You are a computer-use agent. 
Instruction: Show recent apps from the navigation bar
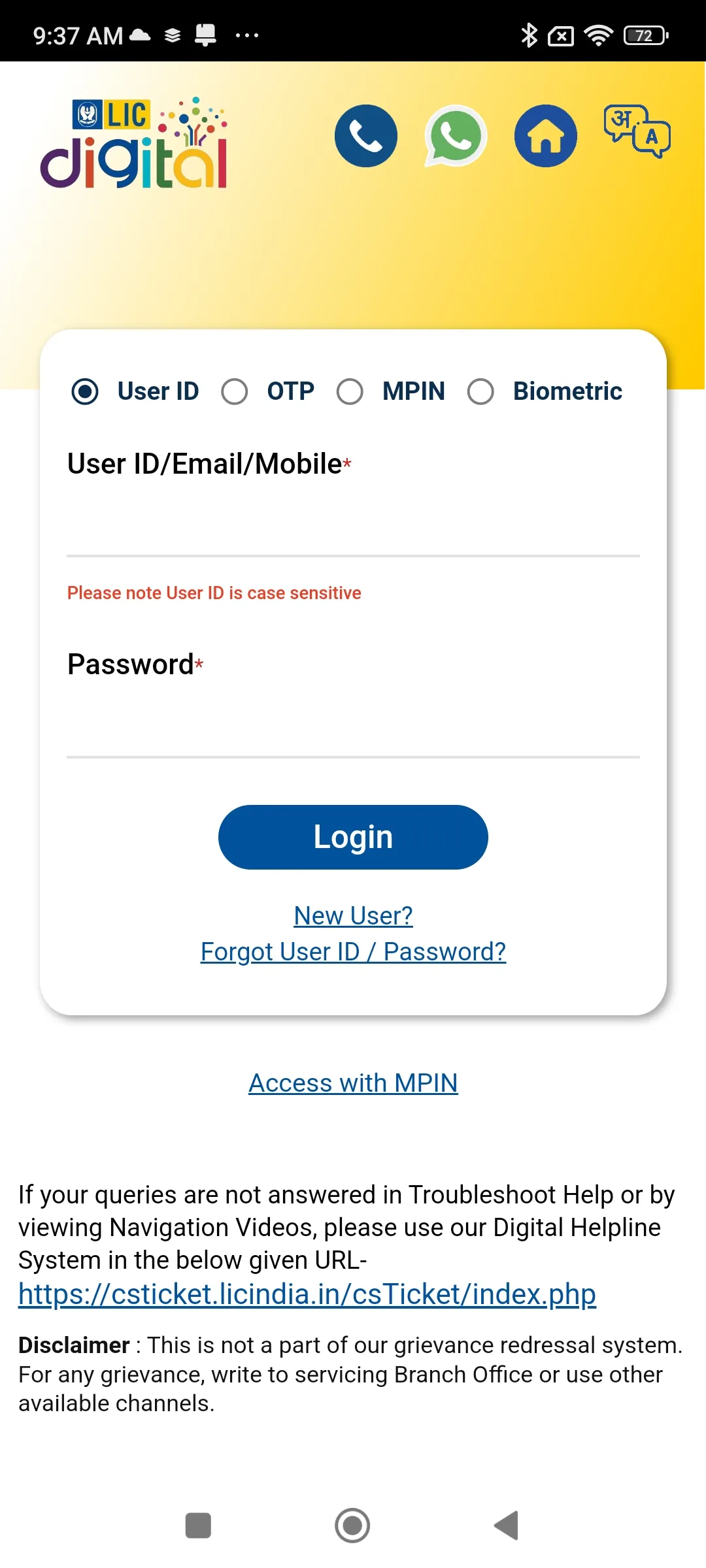(x=198, y=1526)
